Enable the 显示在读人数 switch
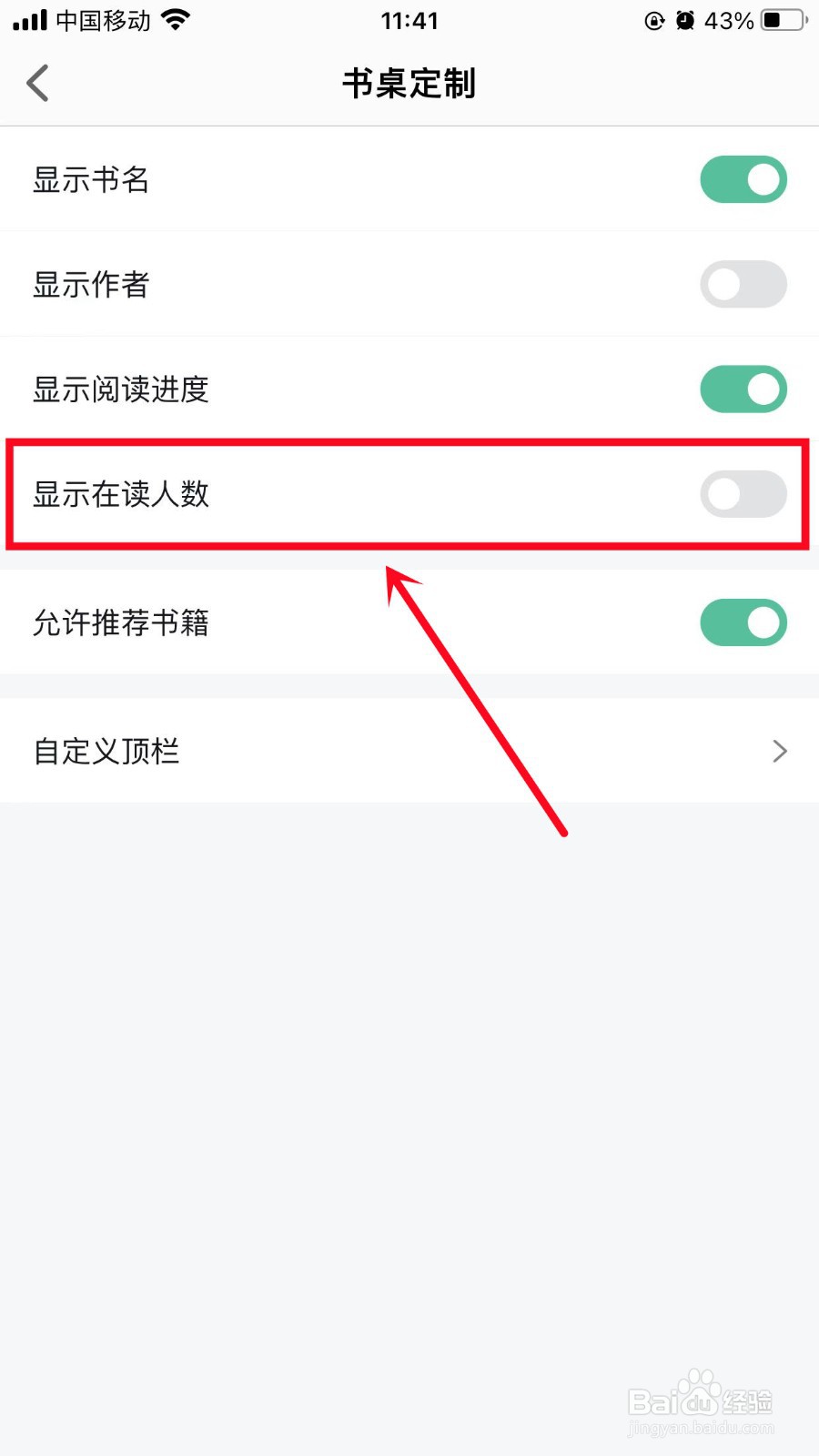 [x=743, y=494]
